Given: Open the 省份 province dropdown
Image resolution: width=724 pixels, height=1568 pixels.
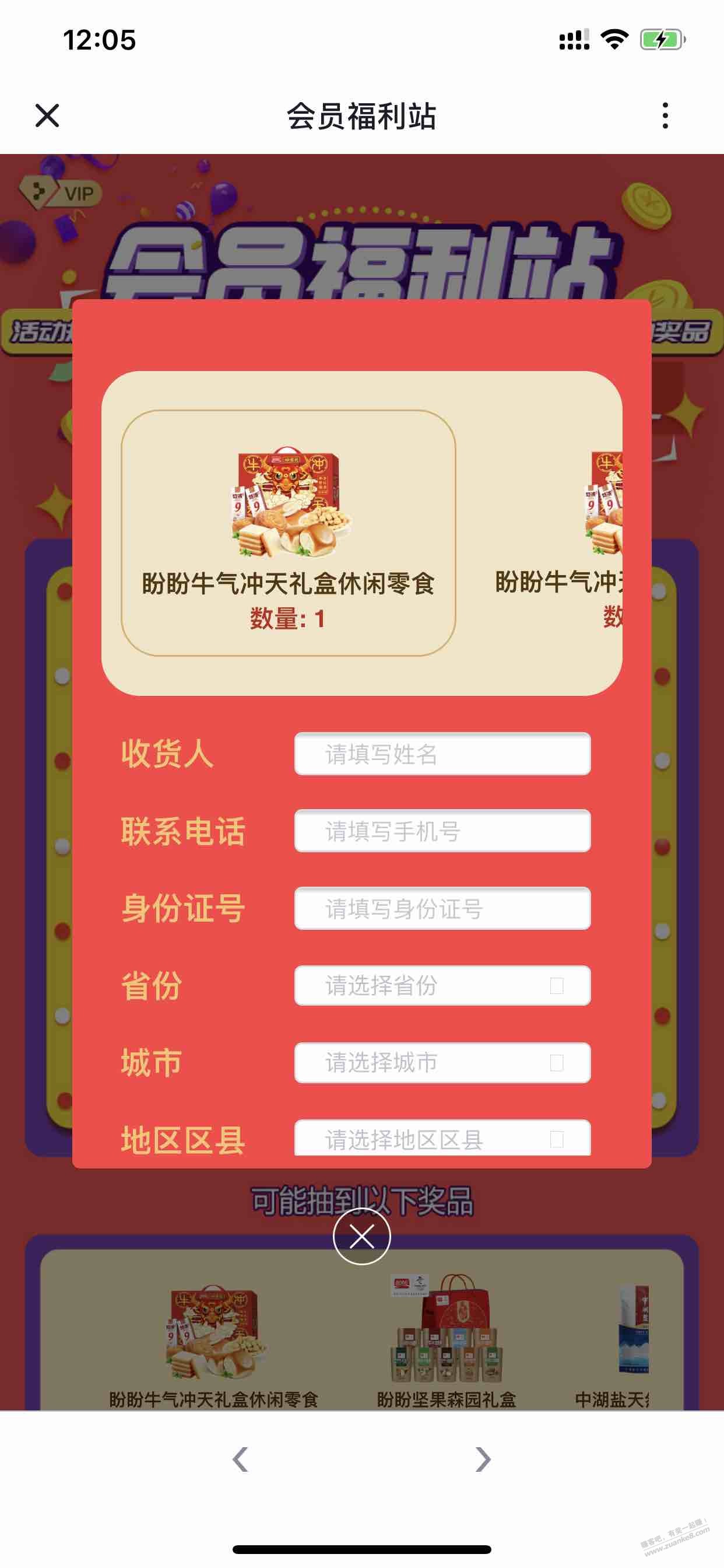Looking at the screenshot, I should point(442,985).
